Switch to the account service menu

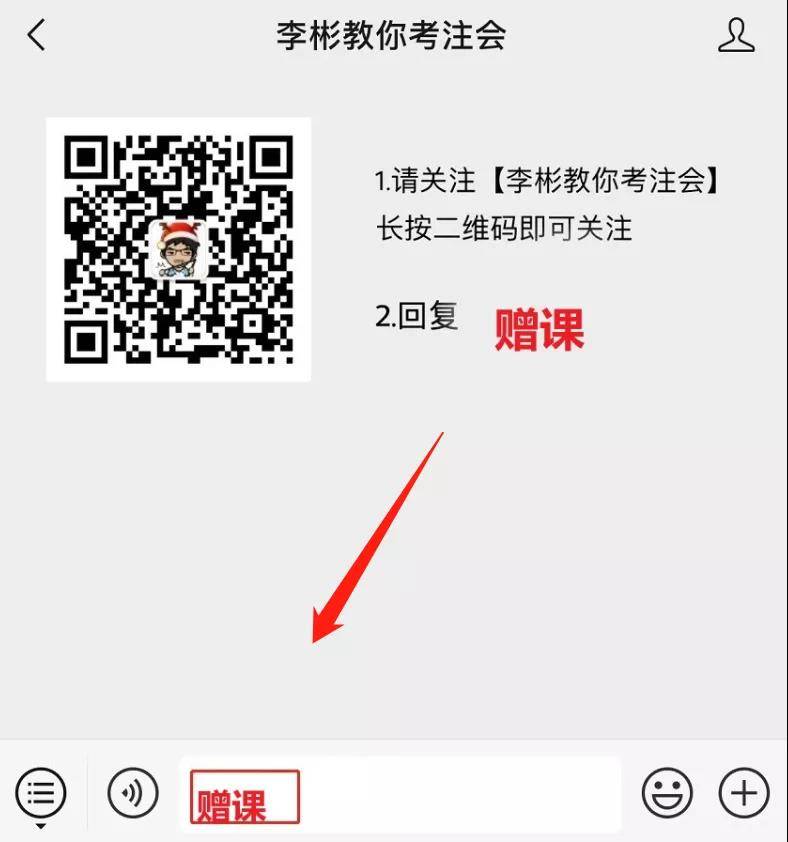pyautogui.click(x=41, y=795)
